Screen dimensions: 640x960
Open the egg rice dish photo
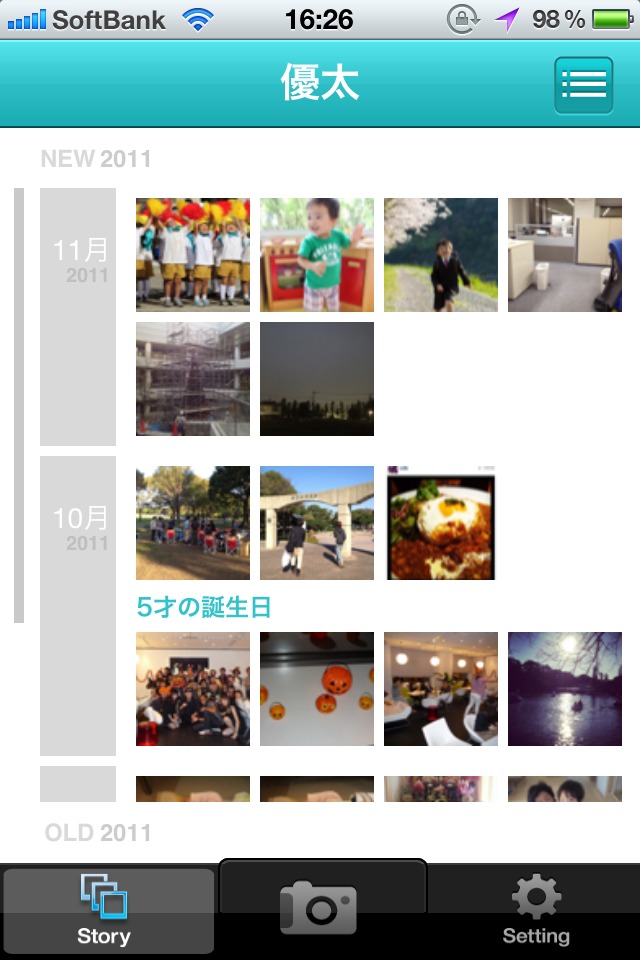tap(441, 522)
